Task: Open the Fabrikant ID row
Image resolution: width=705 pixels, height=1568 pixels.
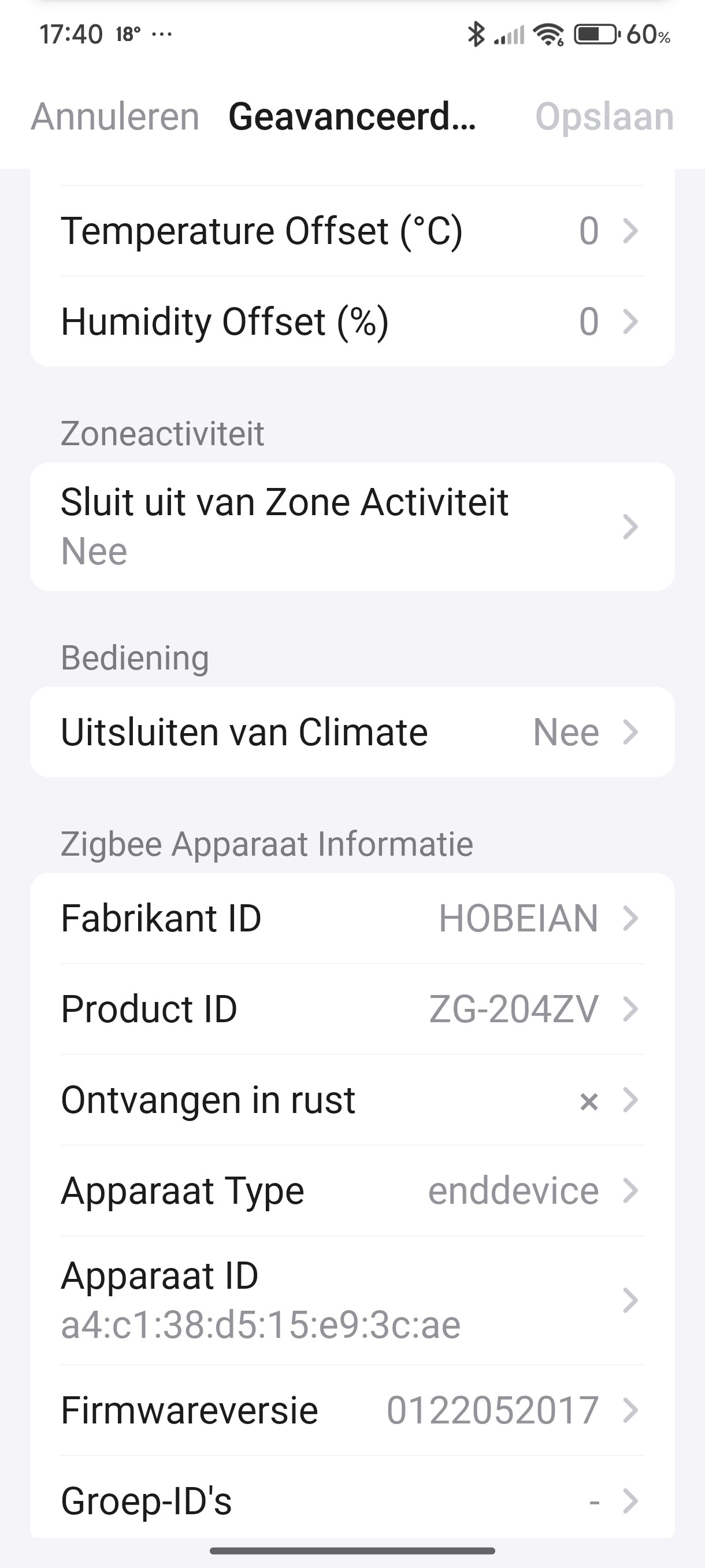Action: point(351,918)
